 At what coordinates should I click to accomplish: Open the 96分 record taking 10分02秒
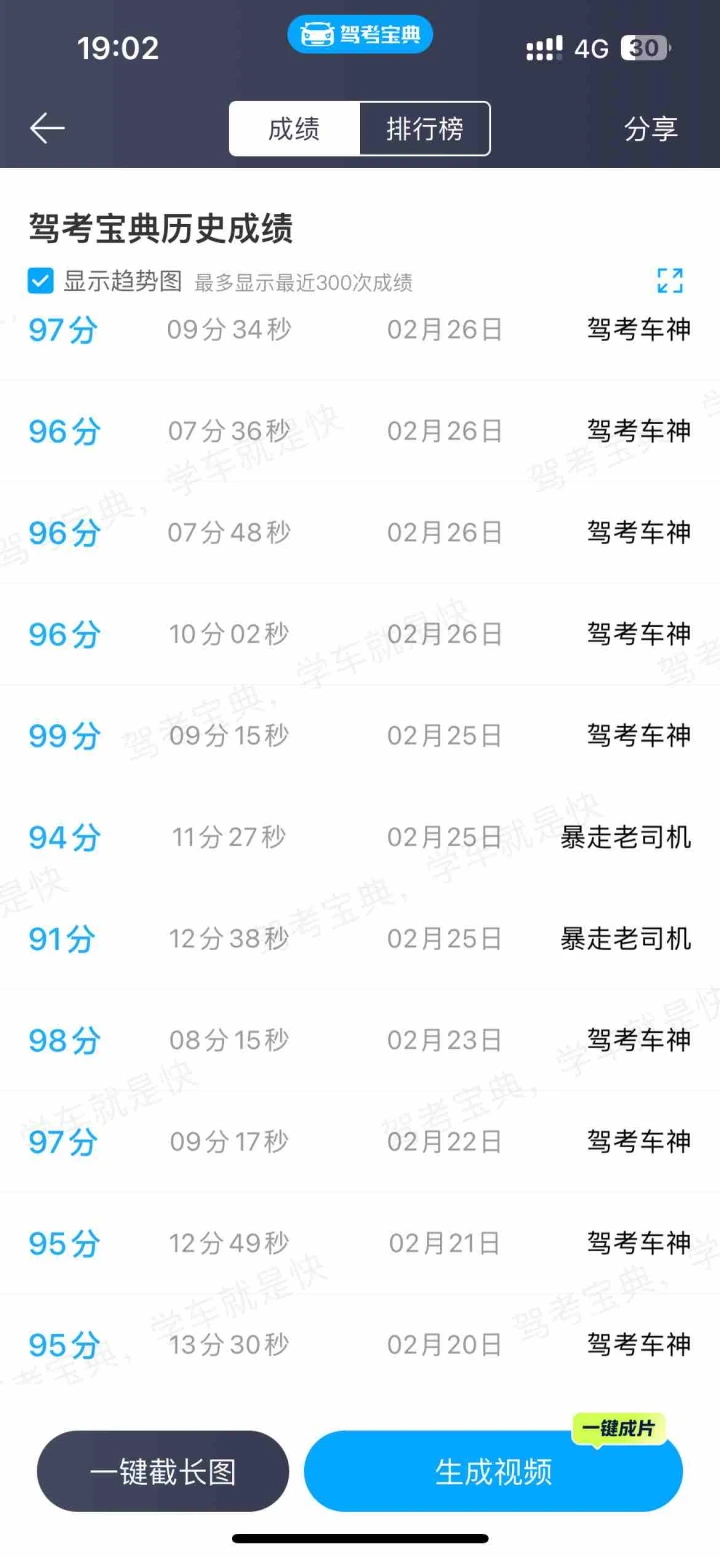[x=360, y=634]
